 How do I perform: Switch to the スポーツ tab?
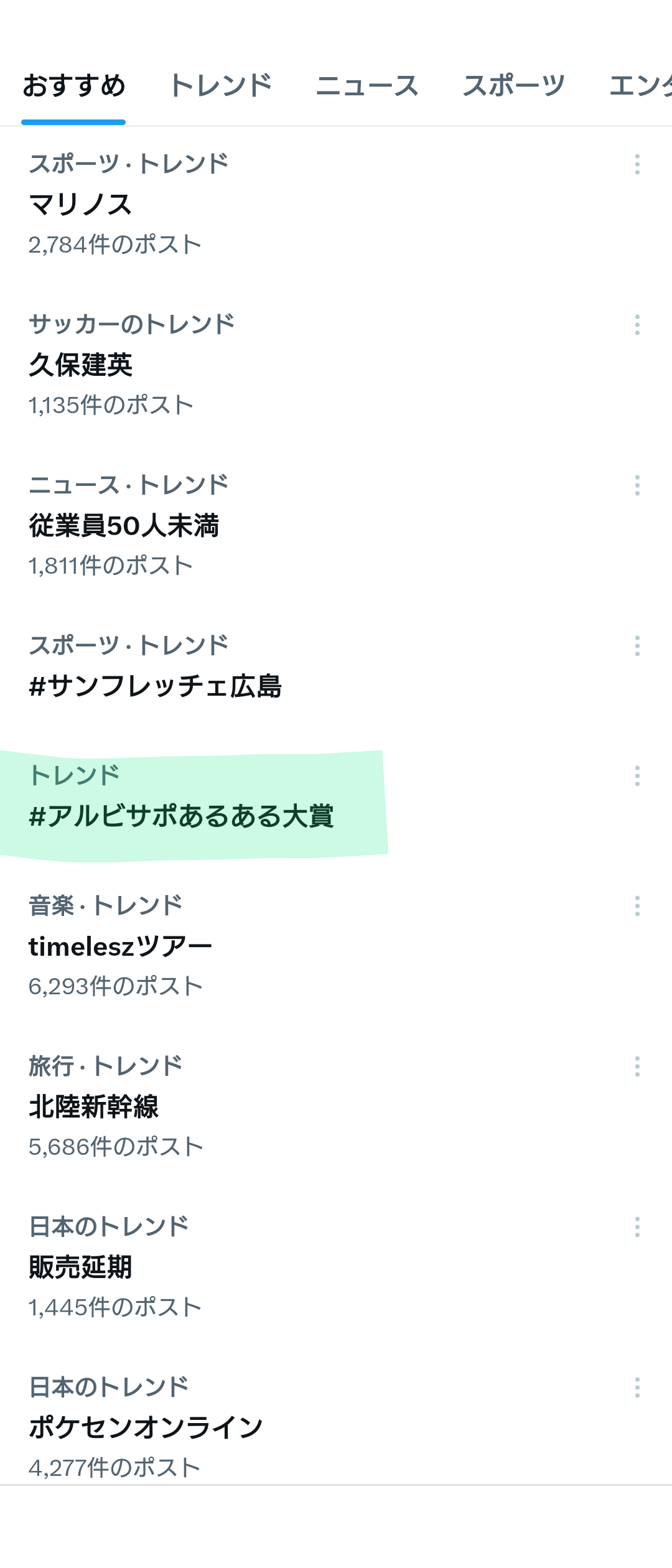click(514, 86)
